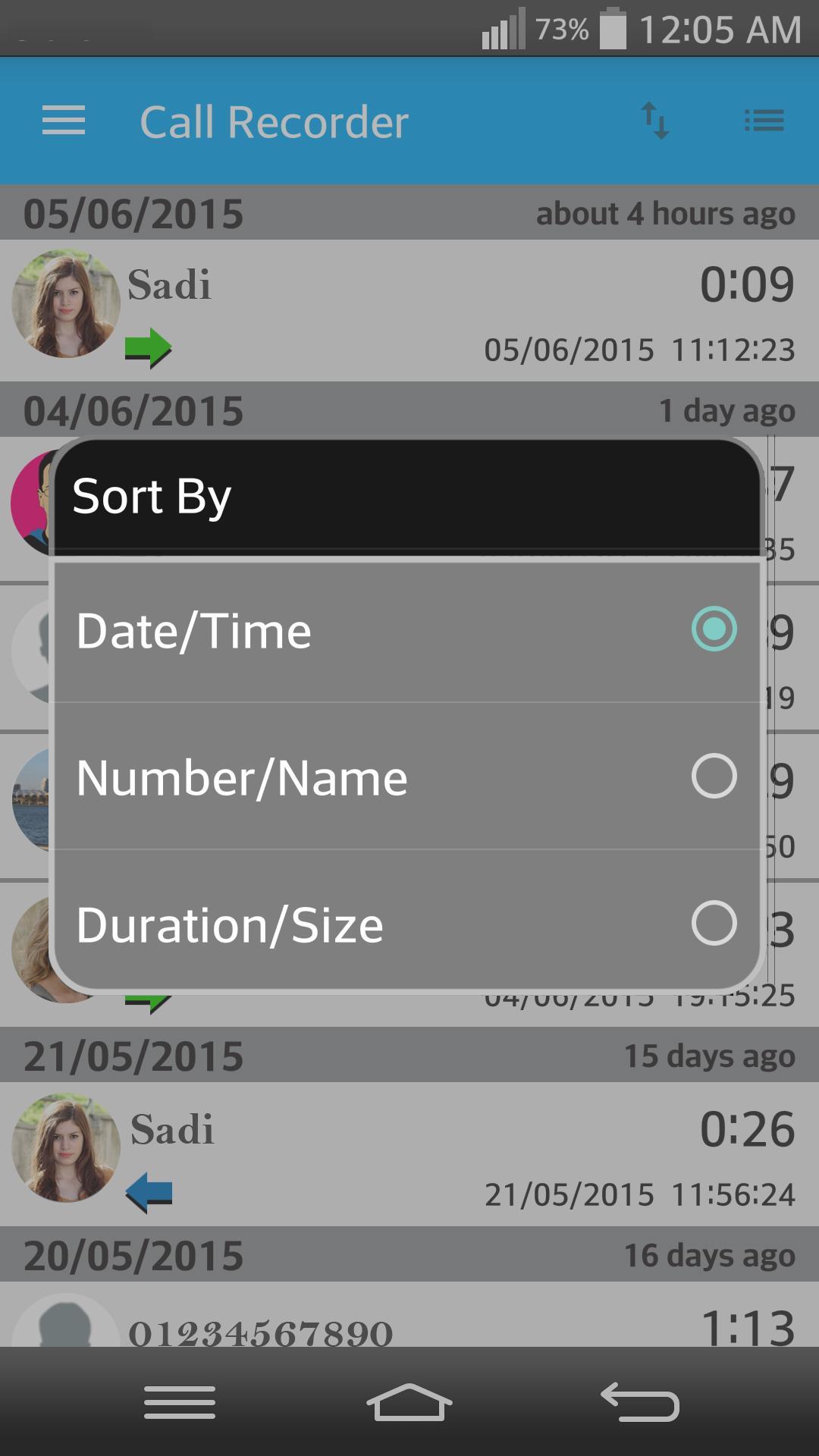Go back with the system back button
The image size is (819, 1456).
(x=639, y=1403)
